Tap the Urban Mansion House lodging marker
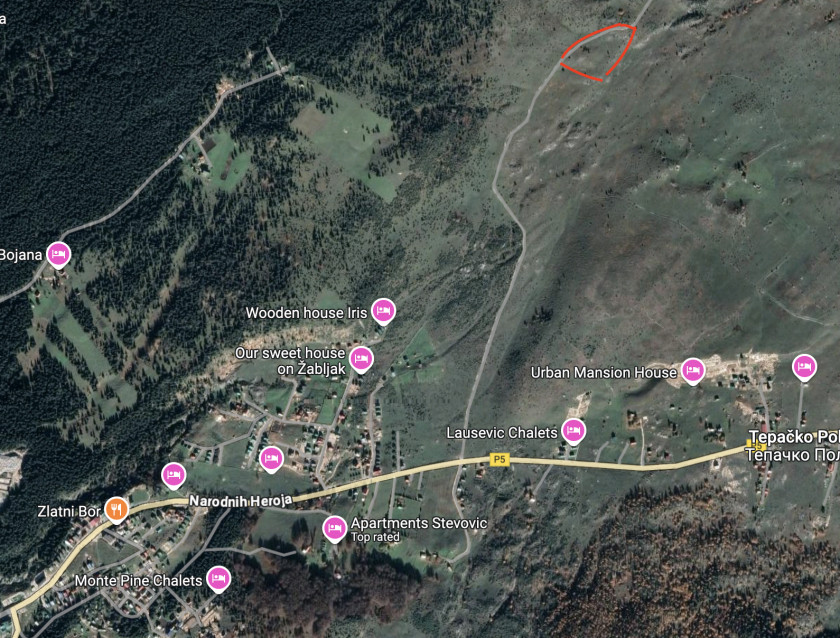Image resolution: width=840 pixels, height=638 pixels. point(692,371)
